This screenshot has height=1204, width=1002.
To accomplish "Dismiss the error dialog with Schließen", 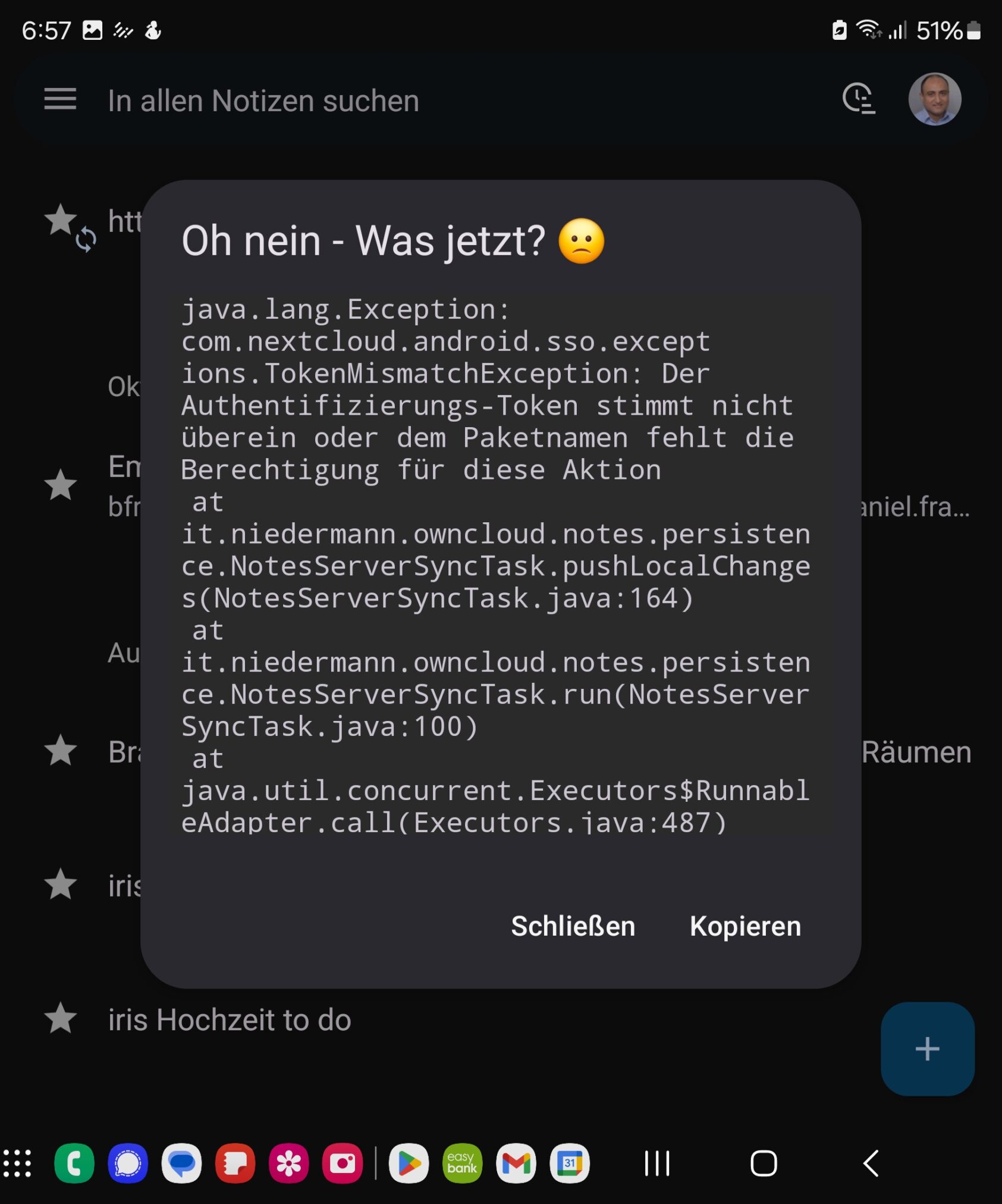I will [x=573, y=926].
